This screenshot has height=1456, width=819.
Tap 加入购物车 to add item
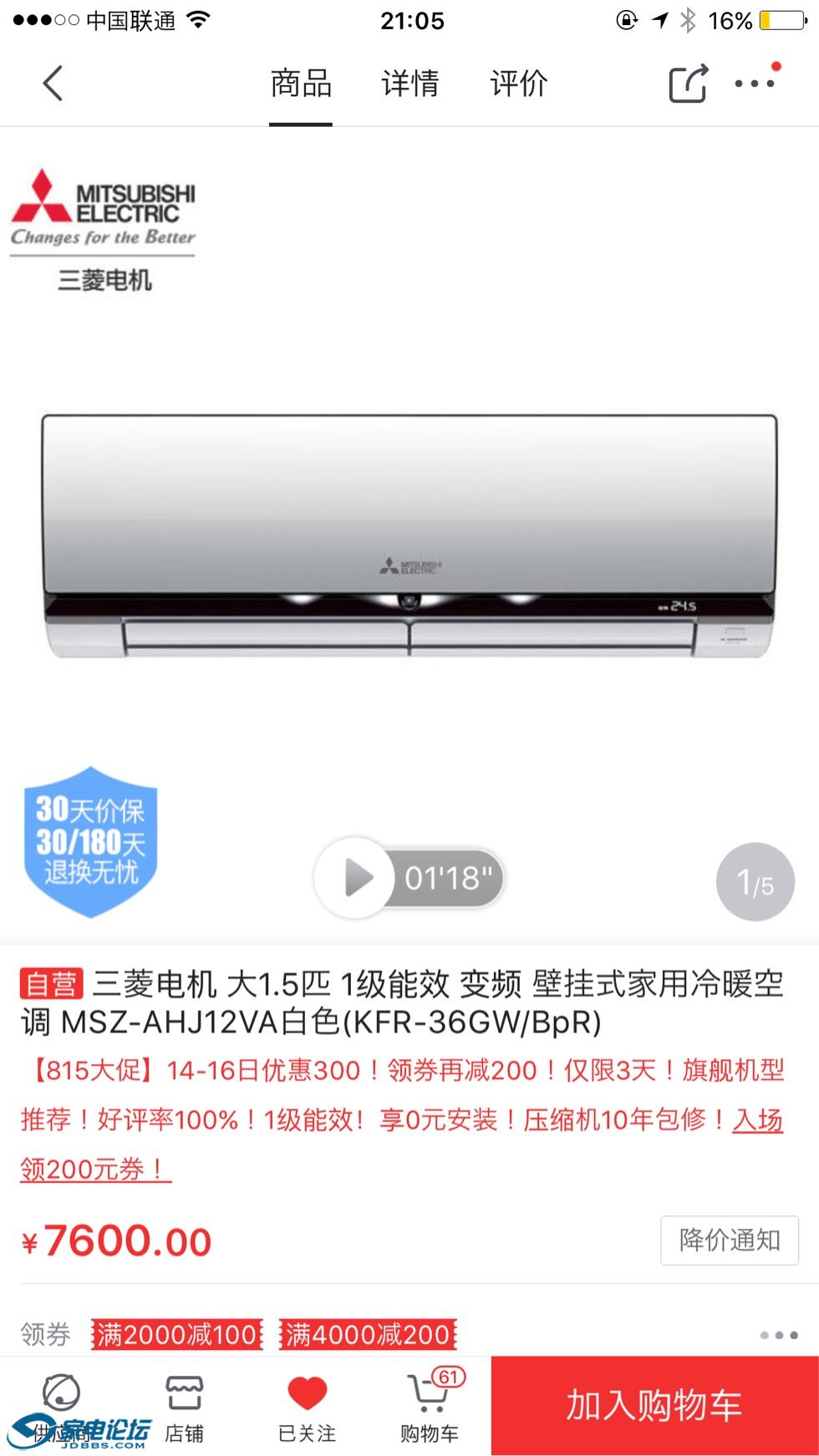point(654,1405)
